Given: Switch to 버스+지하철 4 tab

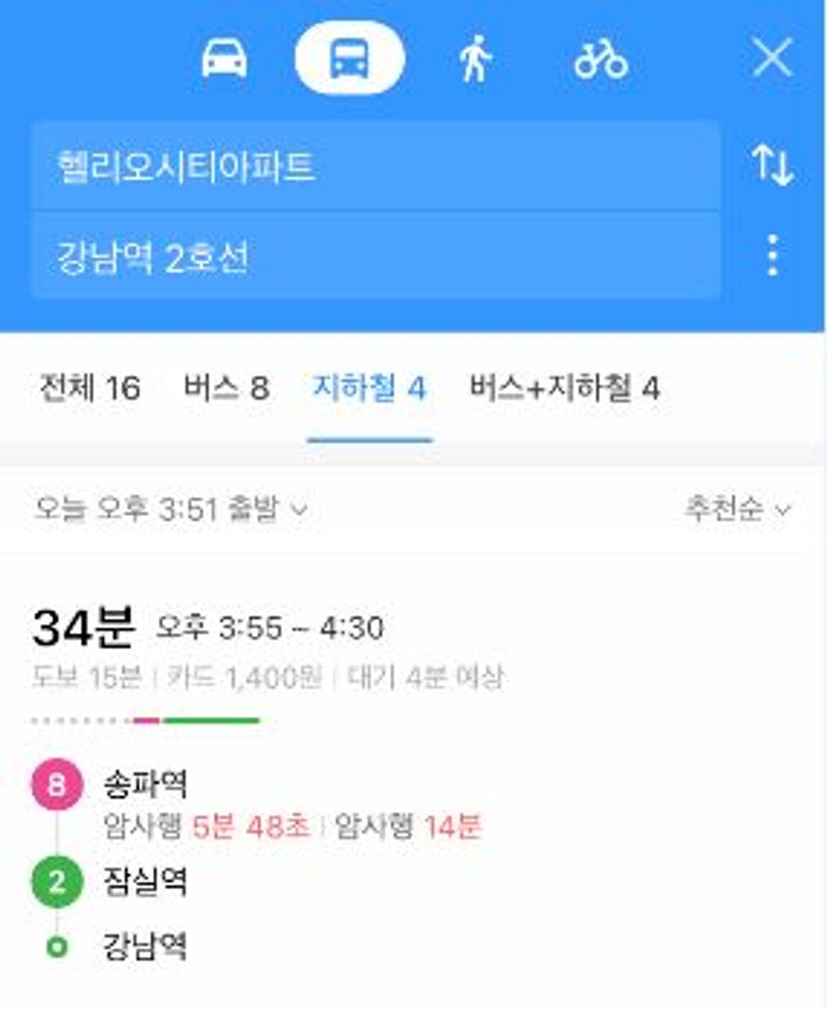Looking at the screenshot, I should (564, 388).
